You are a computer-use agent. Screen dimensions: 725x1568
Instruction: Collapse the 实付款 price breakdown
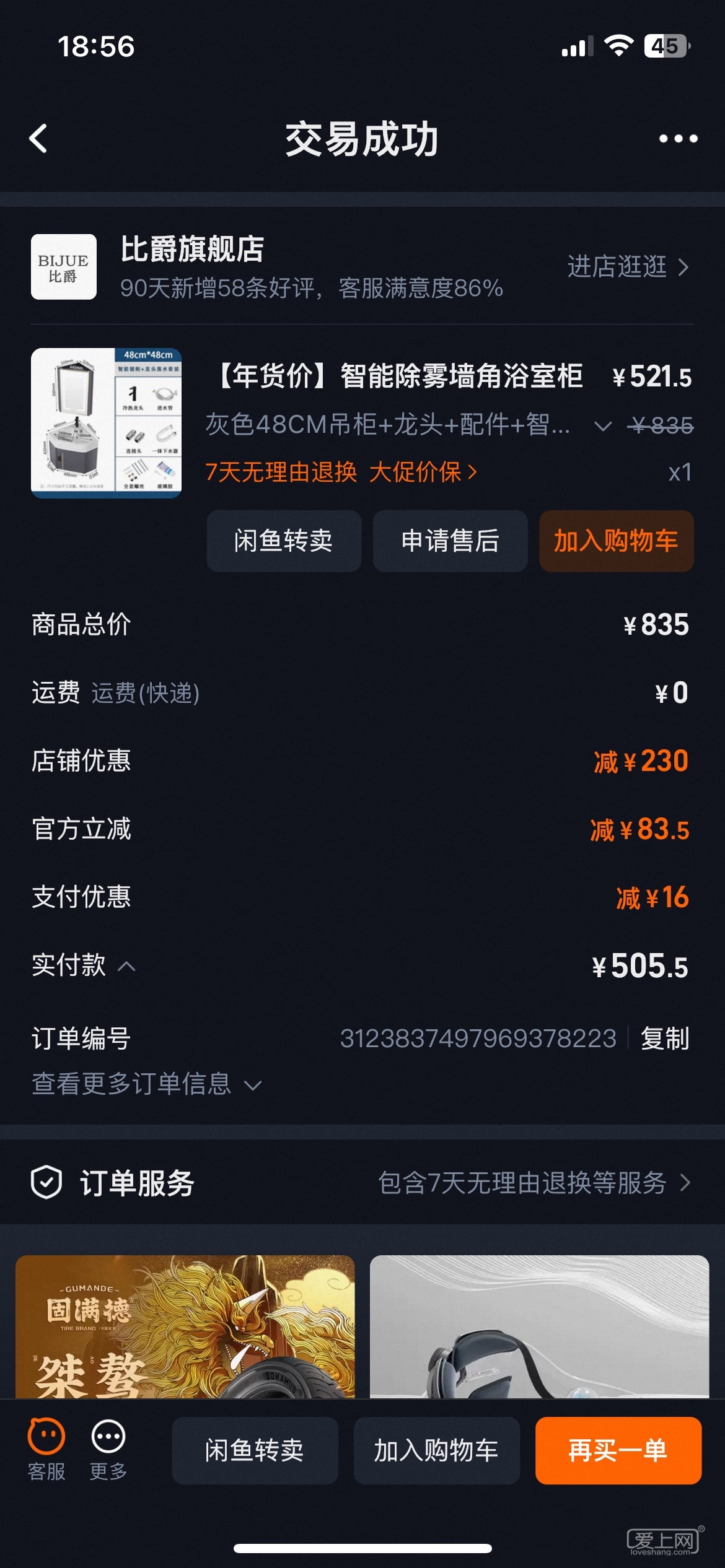point(126,966)
